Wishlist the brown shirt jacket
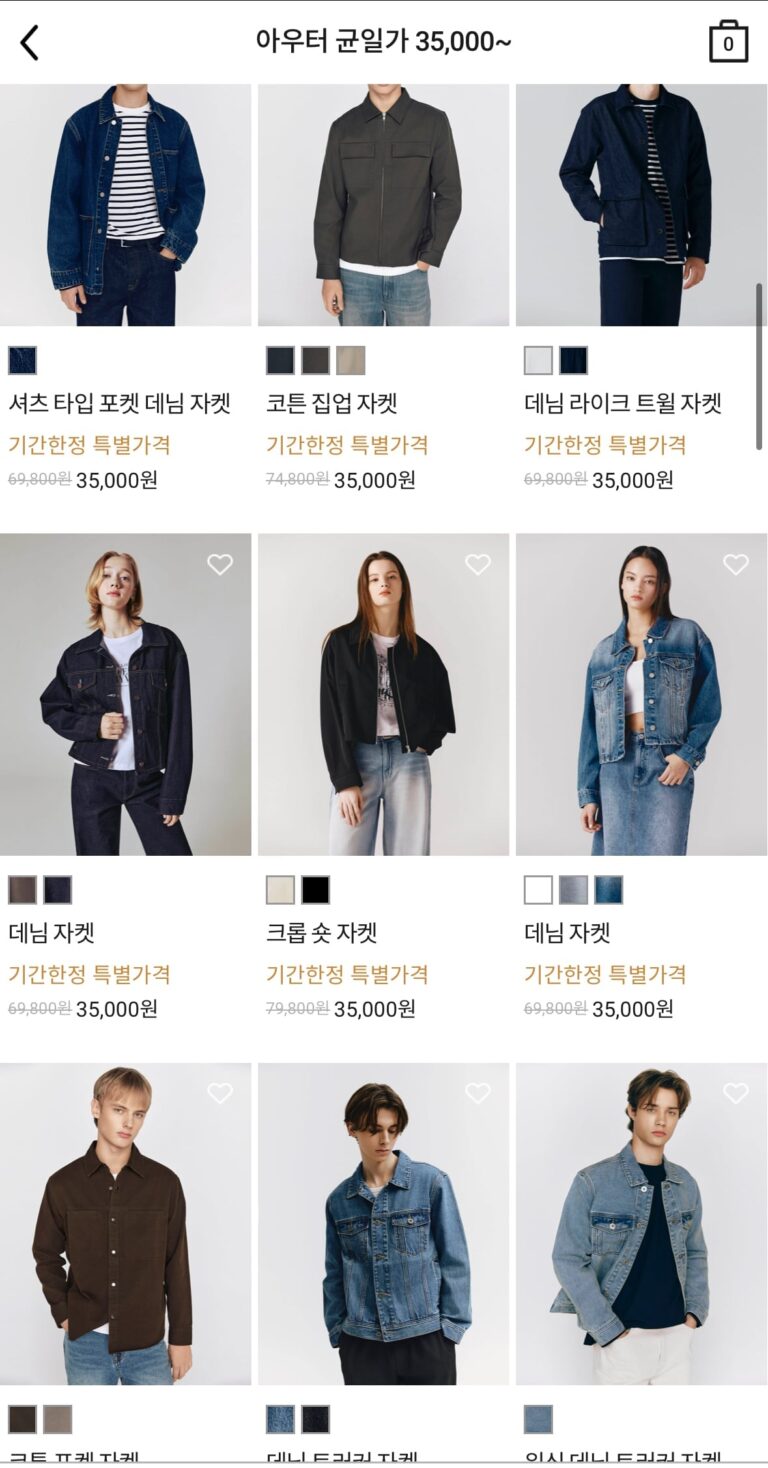Image resolution: width=768 pixels, height=1468 pixels. coord(220,1094)
